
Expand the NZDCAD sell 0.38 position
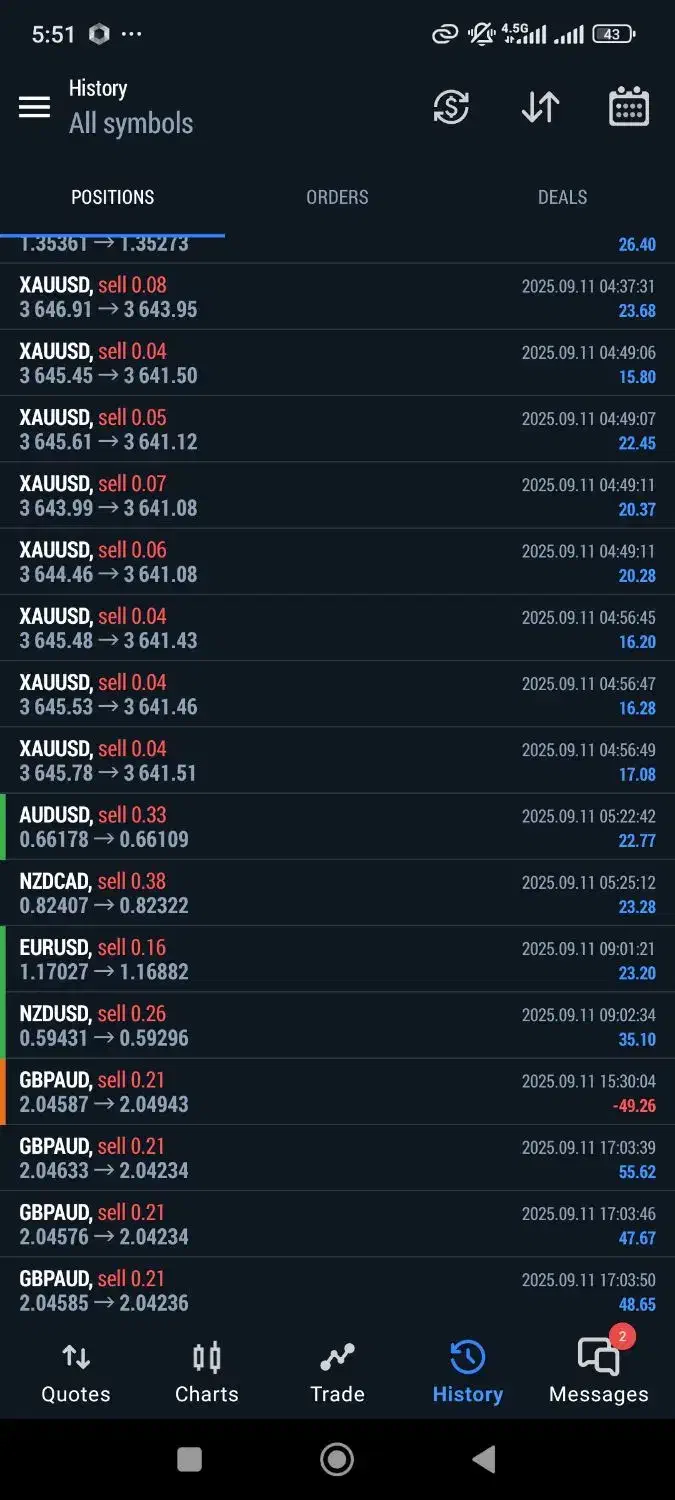coord(337,893)
